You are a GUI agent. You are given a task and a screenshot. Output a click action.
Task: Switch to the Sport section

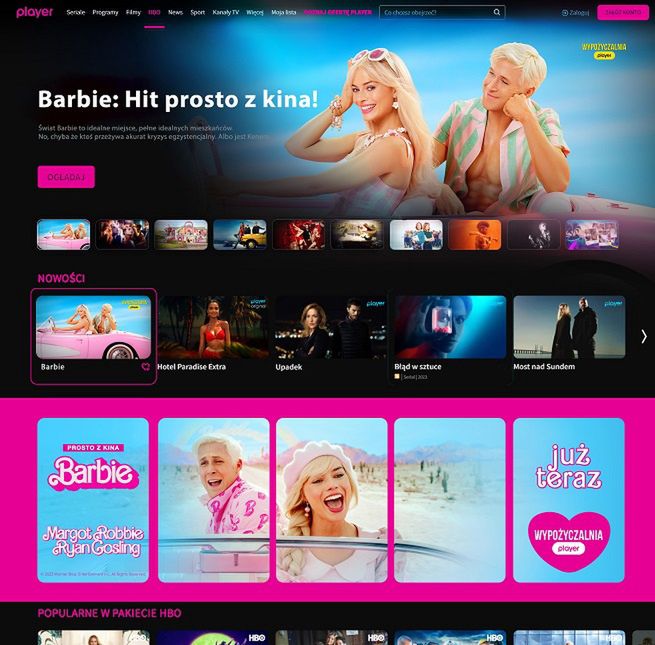pos(198,13)
